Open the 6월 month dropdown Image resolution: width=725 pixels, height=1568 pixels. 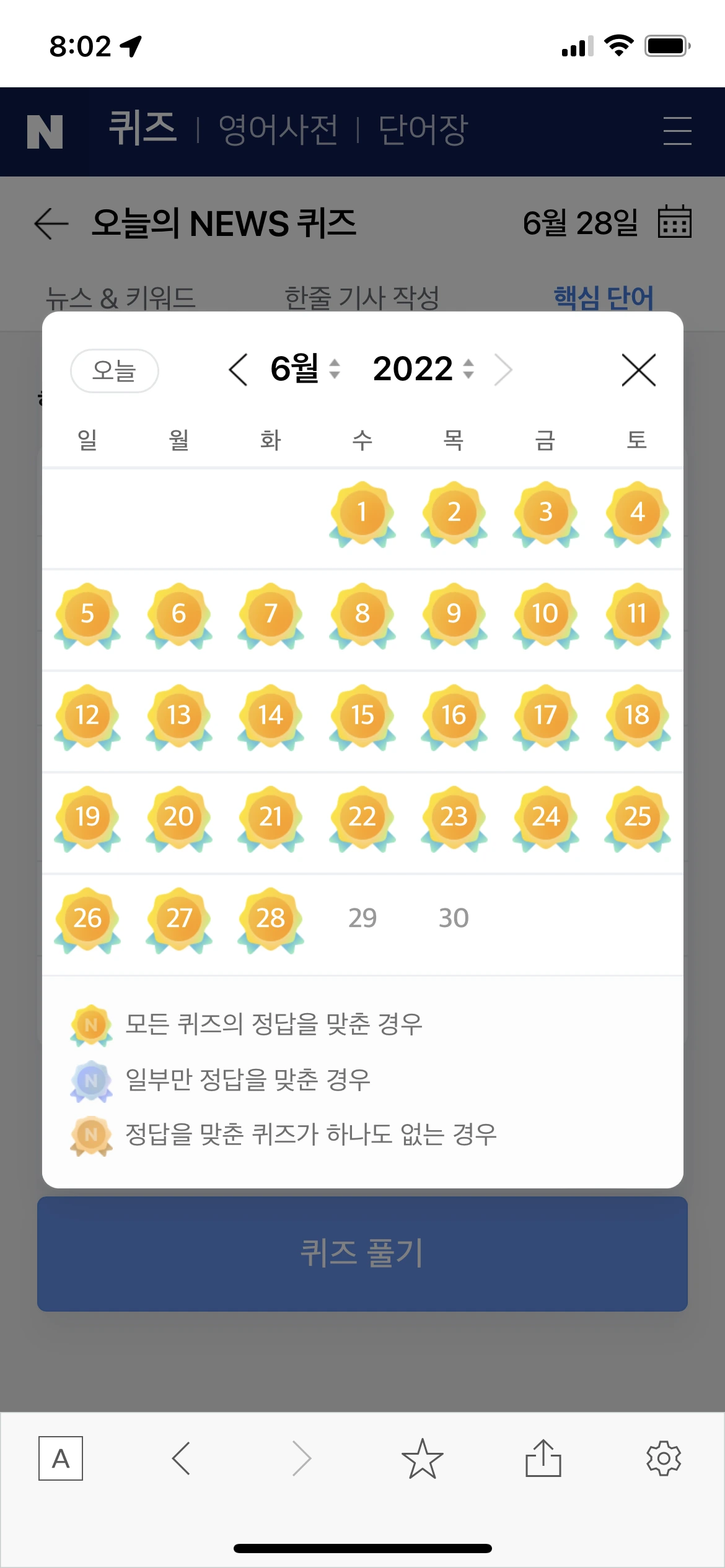click(x=305, y=369)
